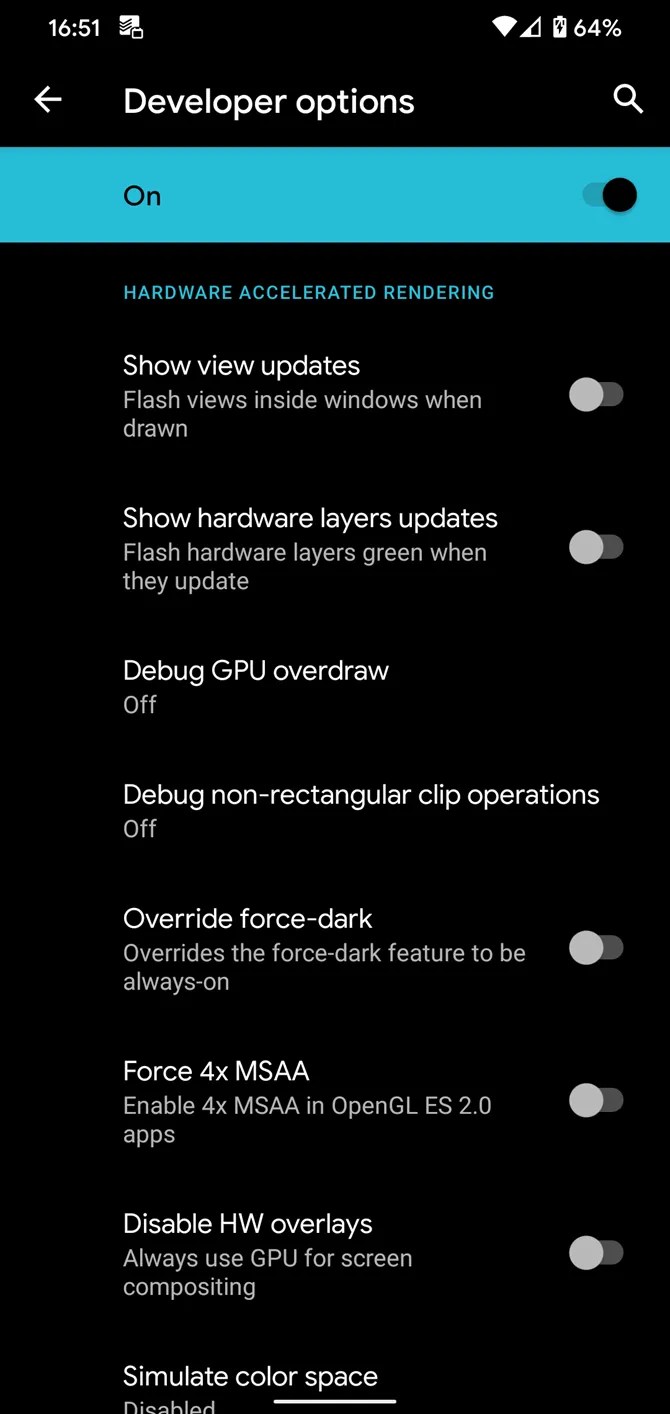Open Simulate color space options
This screenshot has height=1414, width=670.
[250, 1385]
